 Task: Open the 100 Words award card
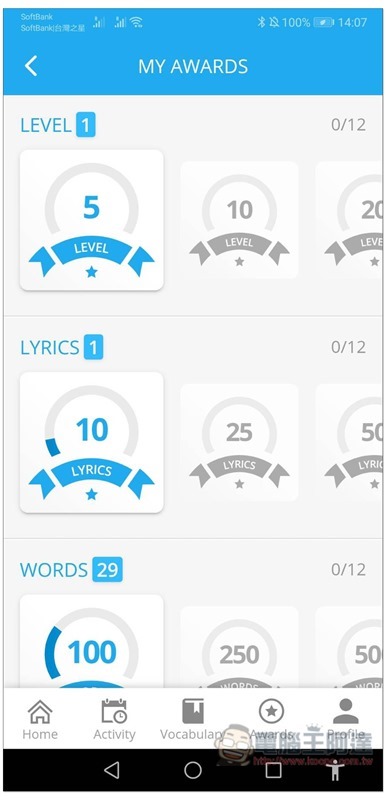click(x=92, y=641)
